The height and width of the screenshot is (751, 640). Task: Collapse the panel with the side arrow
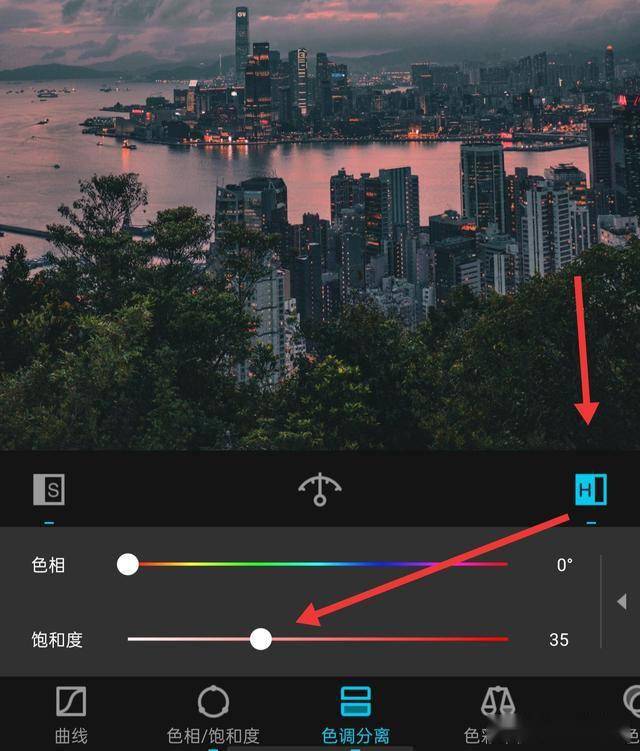click(621, 602)
